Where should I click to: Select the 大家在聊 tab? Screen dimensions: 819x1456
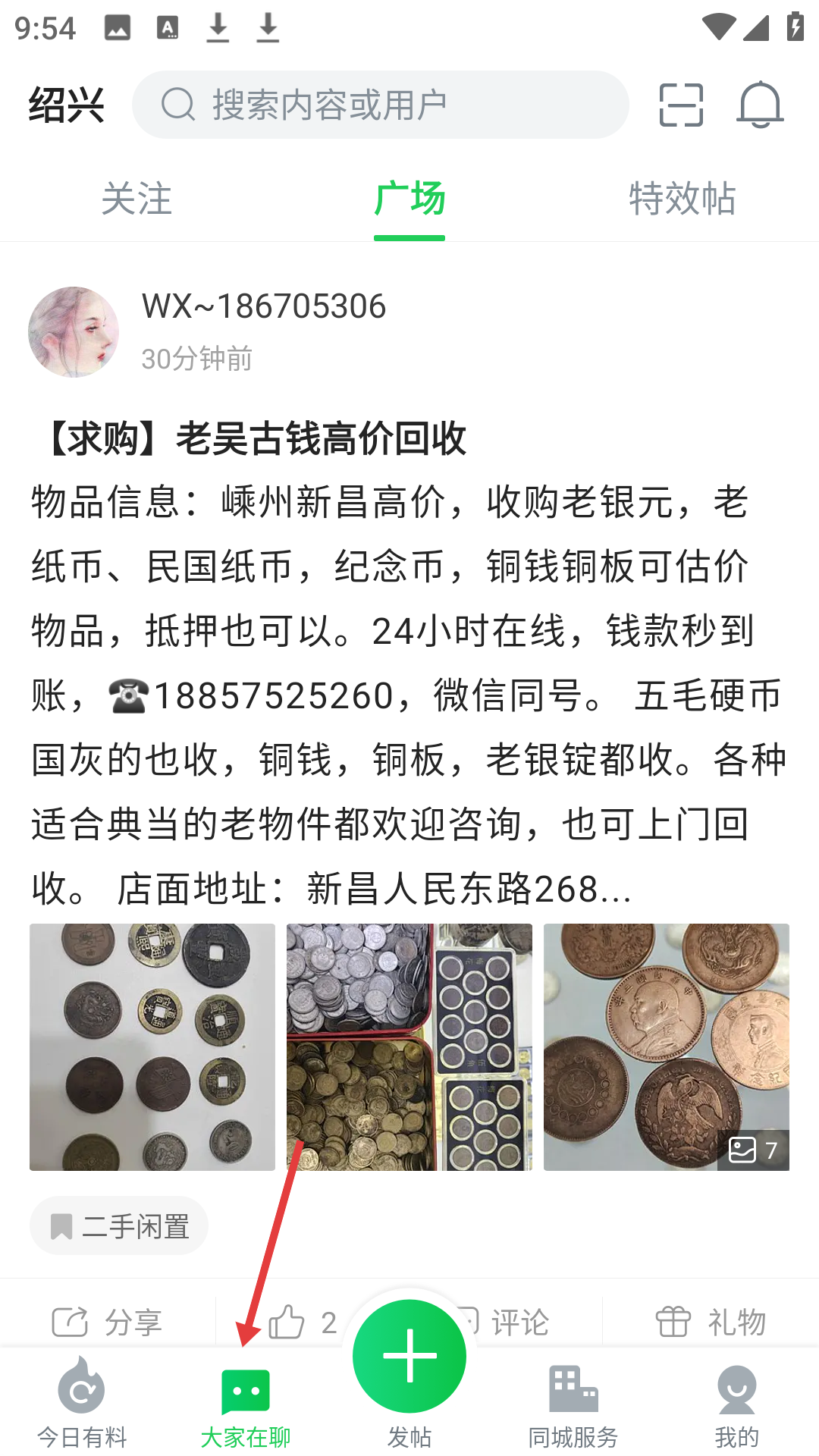coord(245,1403)
